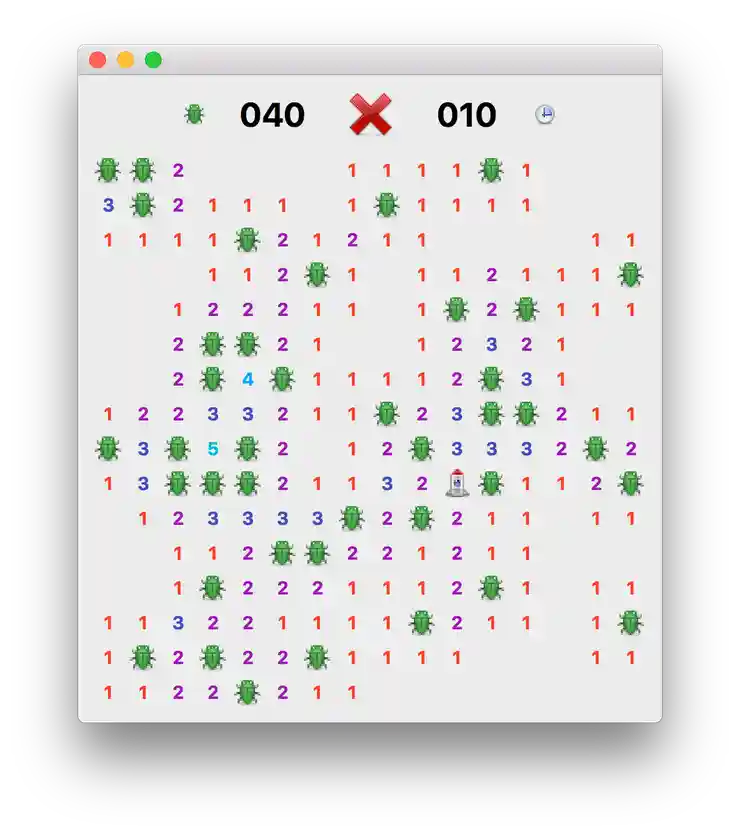Click the bug at the far right edge of the grid

point(628,274)
